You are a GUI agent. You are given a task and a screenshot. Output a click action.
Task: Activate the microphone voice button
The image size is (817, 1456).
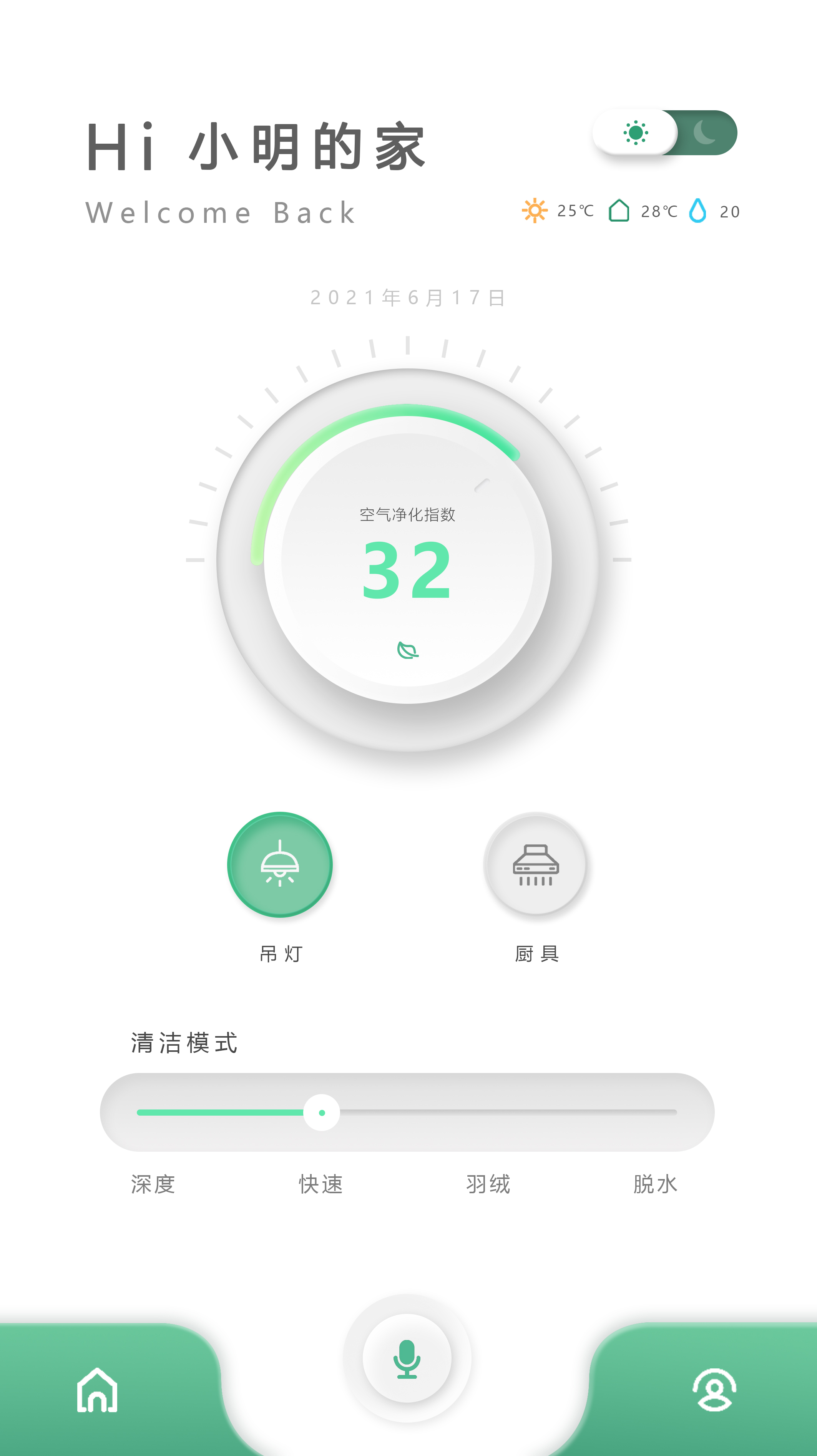pos(407,1358)
